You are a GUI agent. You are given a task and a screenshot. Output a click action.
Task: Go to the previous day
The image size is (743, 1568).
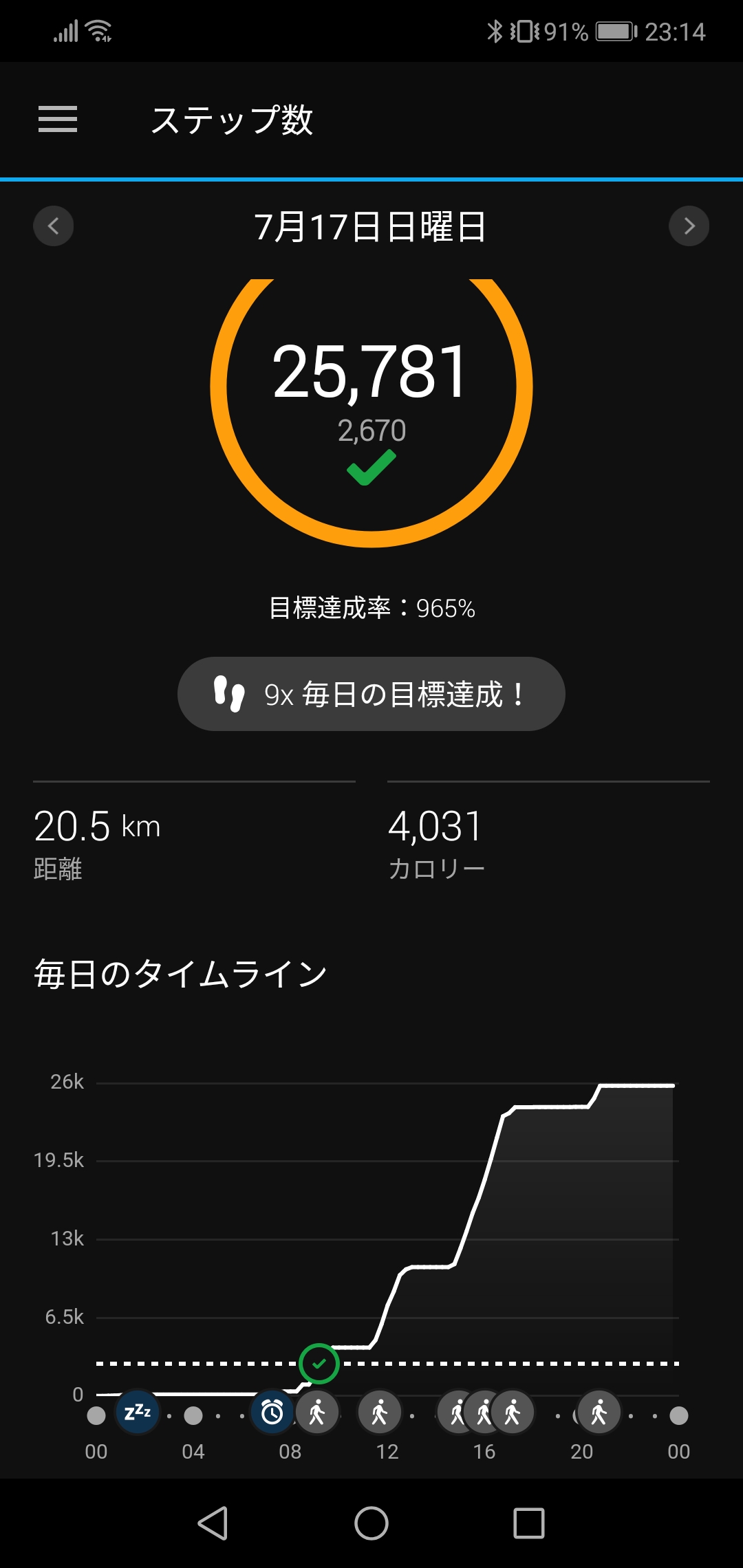point(54,226)
